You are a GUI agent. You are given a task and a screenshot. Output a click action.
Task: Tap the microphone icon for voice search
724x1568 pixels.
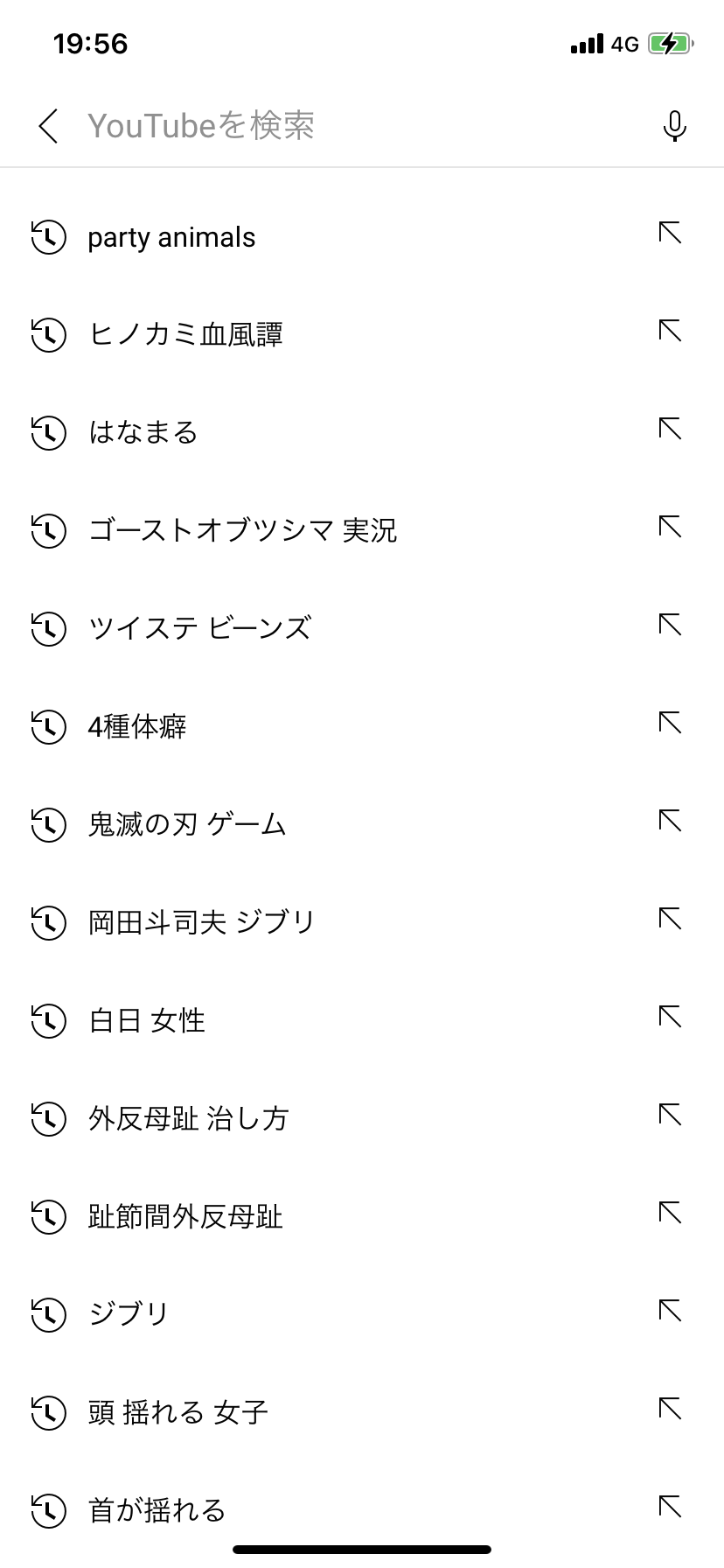[x=674, y=124]
